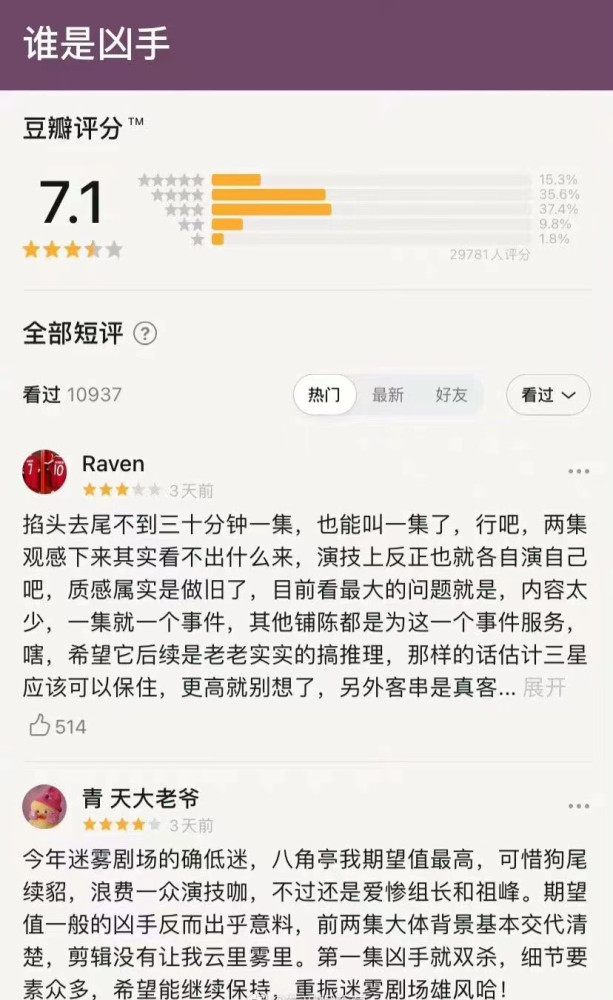Switch to the 好友 tab
The image size is (613, 1000).
click(x=451, y=395)
